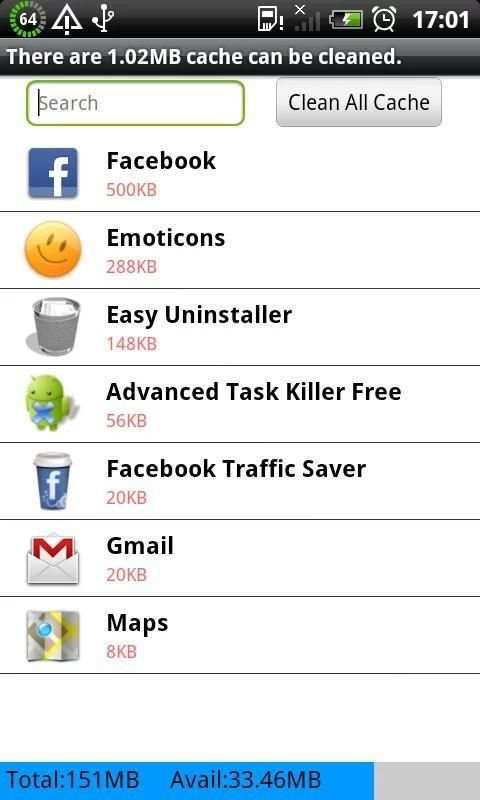Open Facebook Traffic Saver entry
This screenshot has height=800, width=480.
point(240,482)
